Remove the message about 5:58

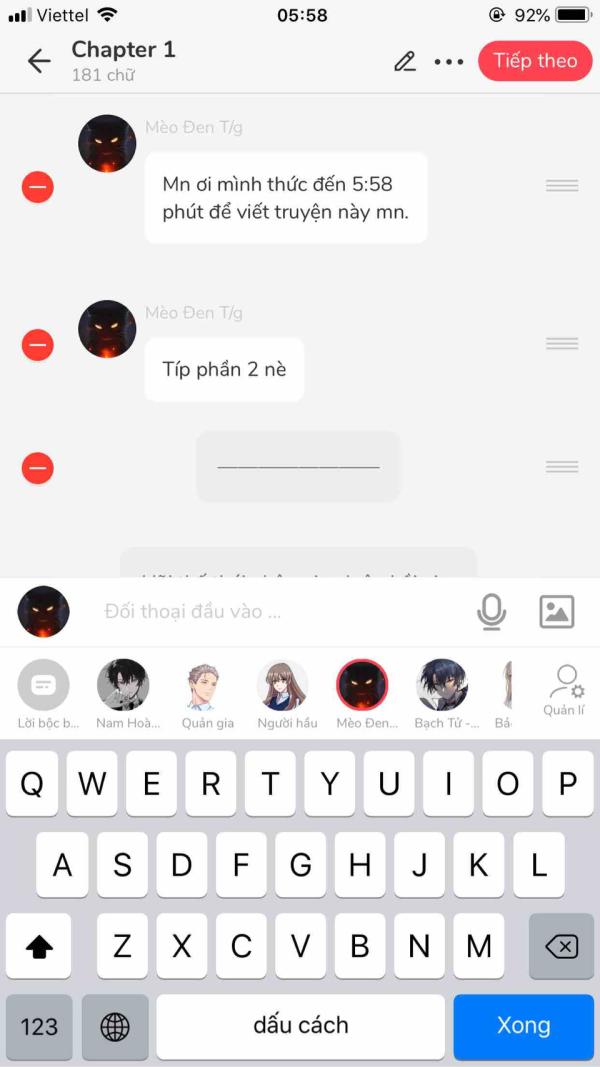point(38,187)
